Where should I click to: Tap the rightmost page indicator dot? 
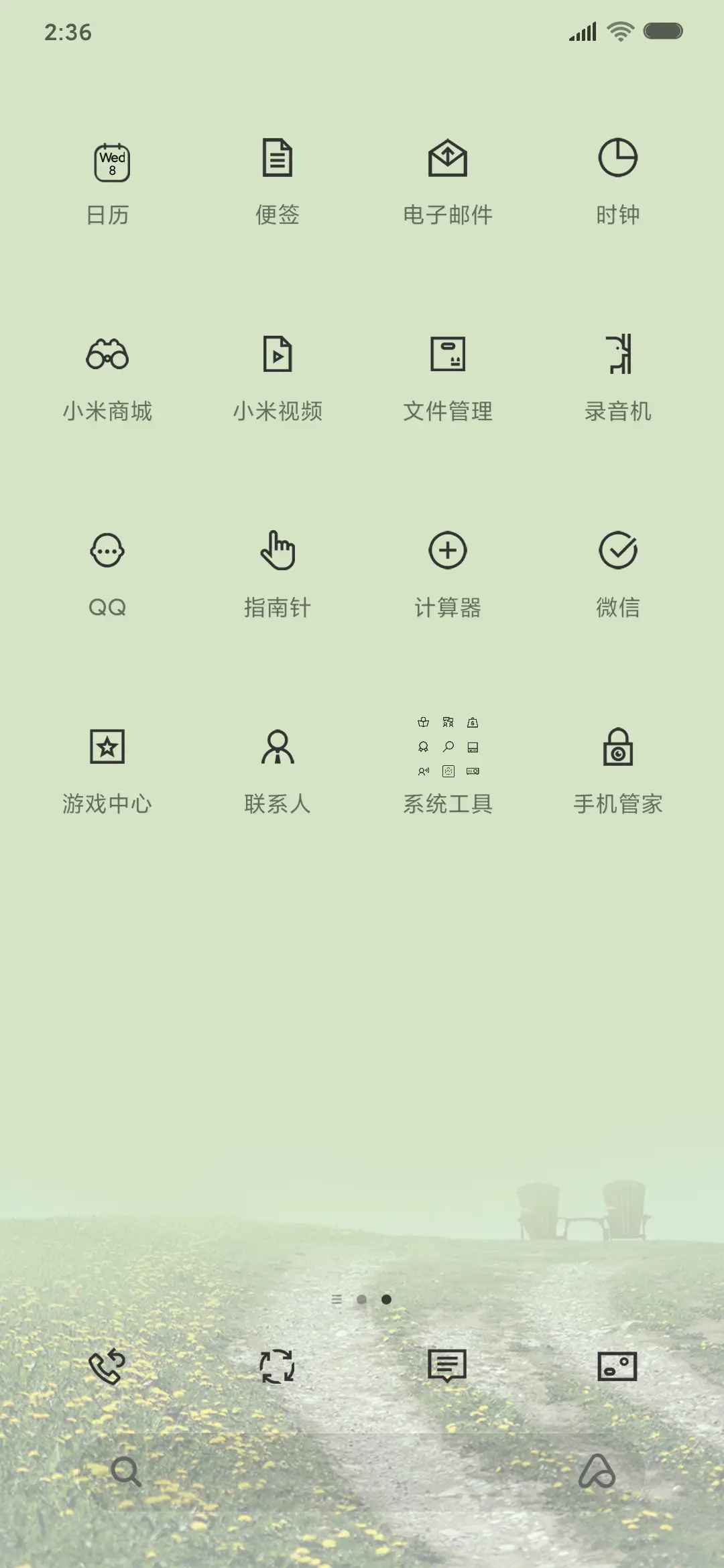[x=386, y=1299]
